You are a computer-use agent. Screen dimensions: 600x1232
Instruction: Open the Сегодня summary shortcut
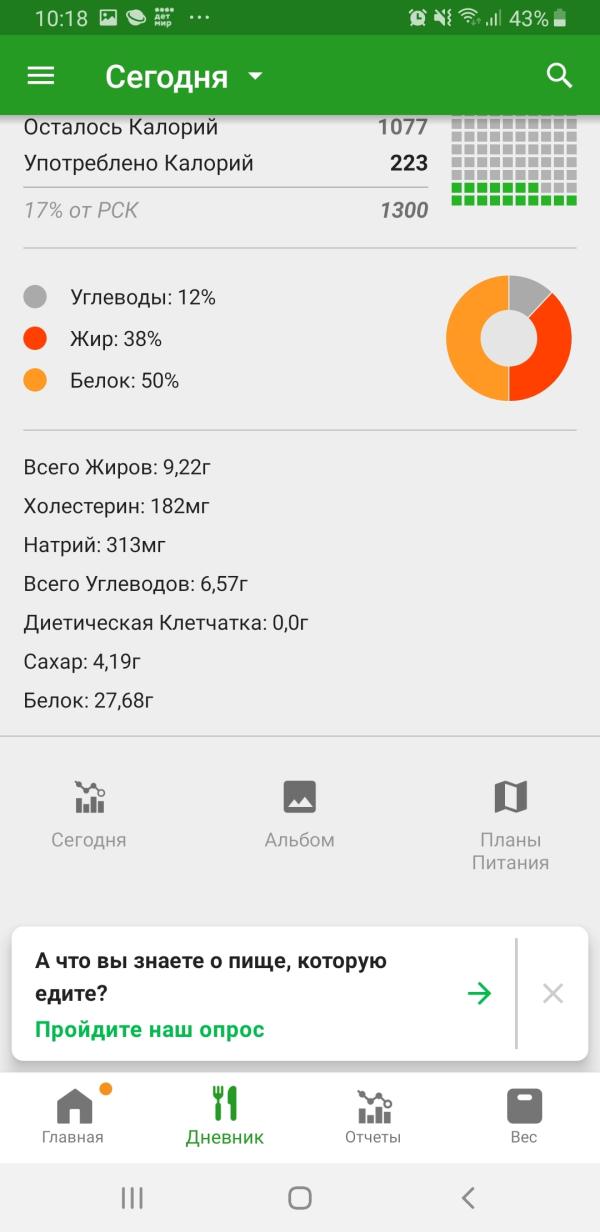pos(89,814)
